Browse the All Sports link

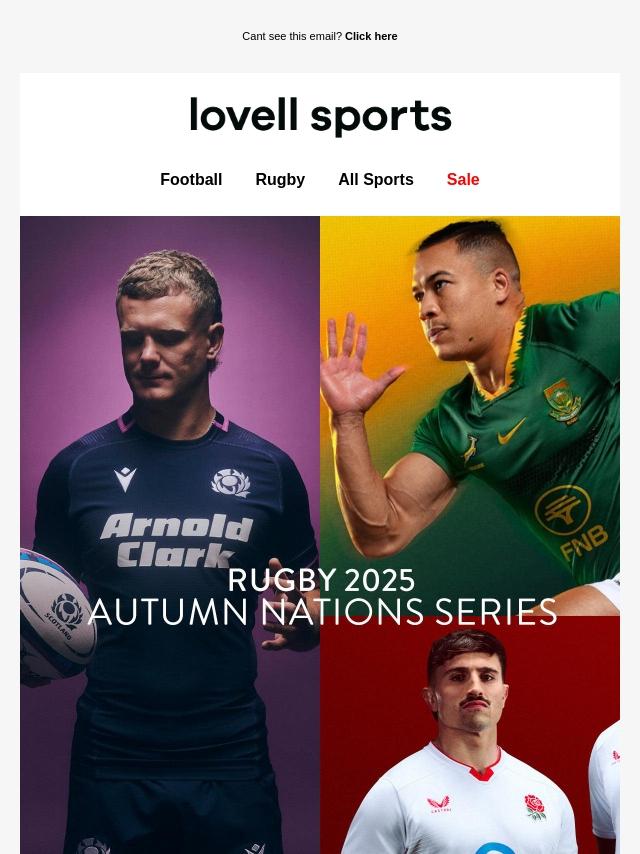(x=375, y=180)
